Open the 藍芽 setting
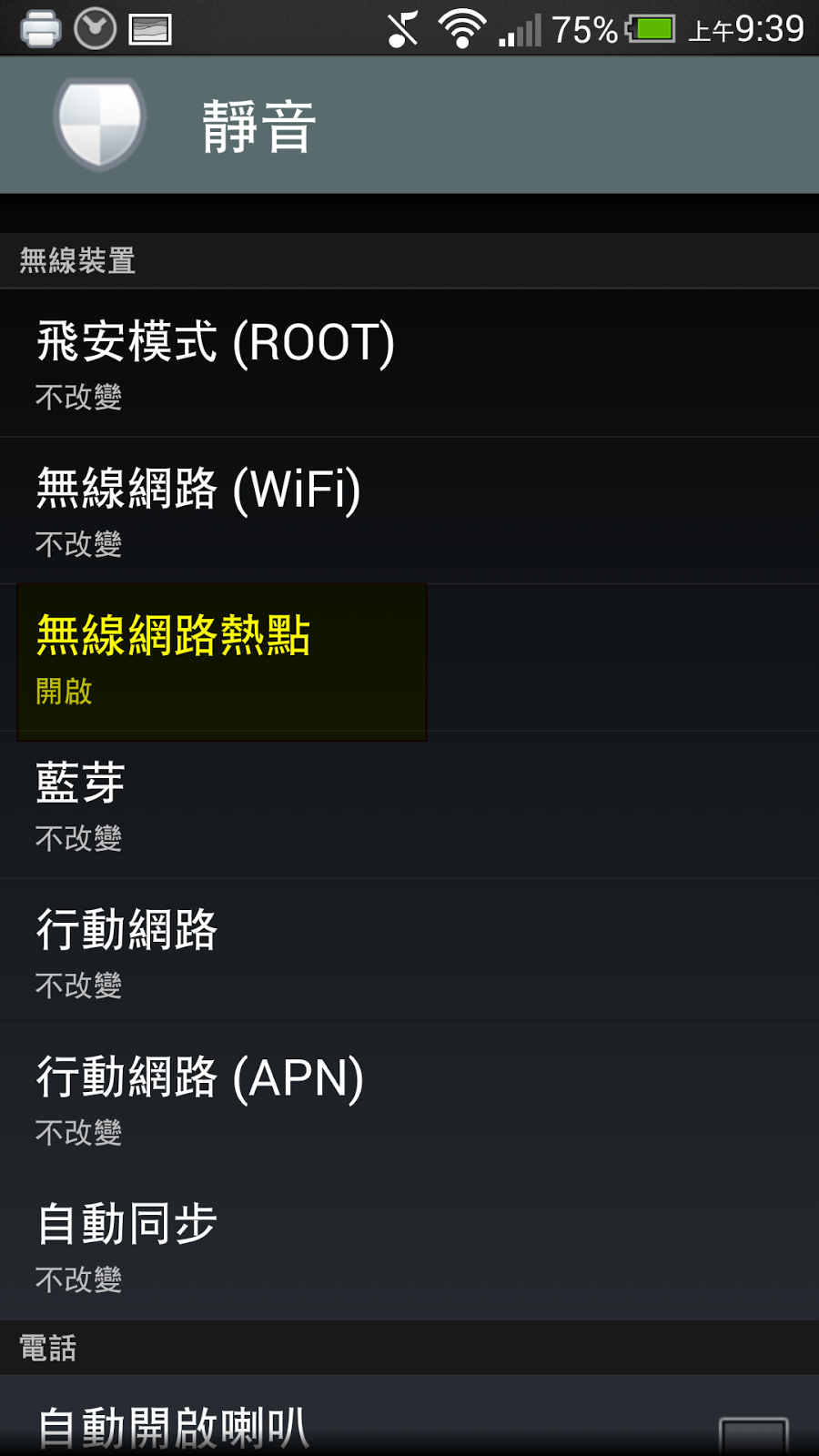Image resolution: width=819 pixels, height=1456 pixels. point(409,805)
